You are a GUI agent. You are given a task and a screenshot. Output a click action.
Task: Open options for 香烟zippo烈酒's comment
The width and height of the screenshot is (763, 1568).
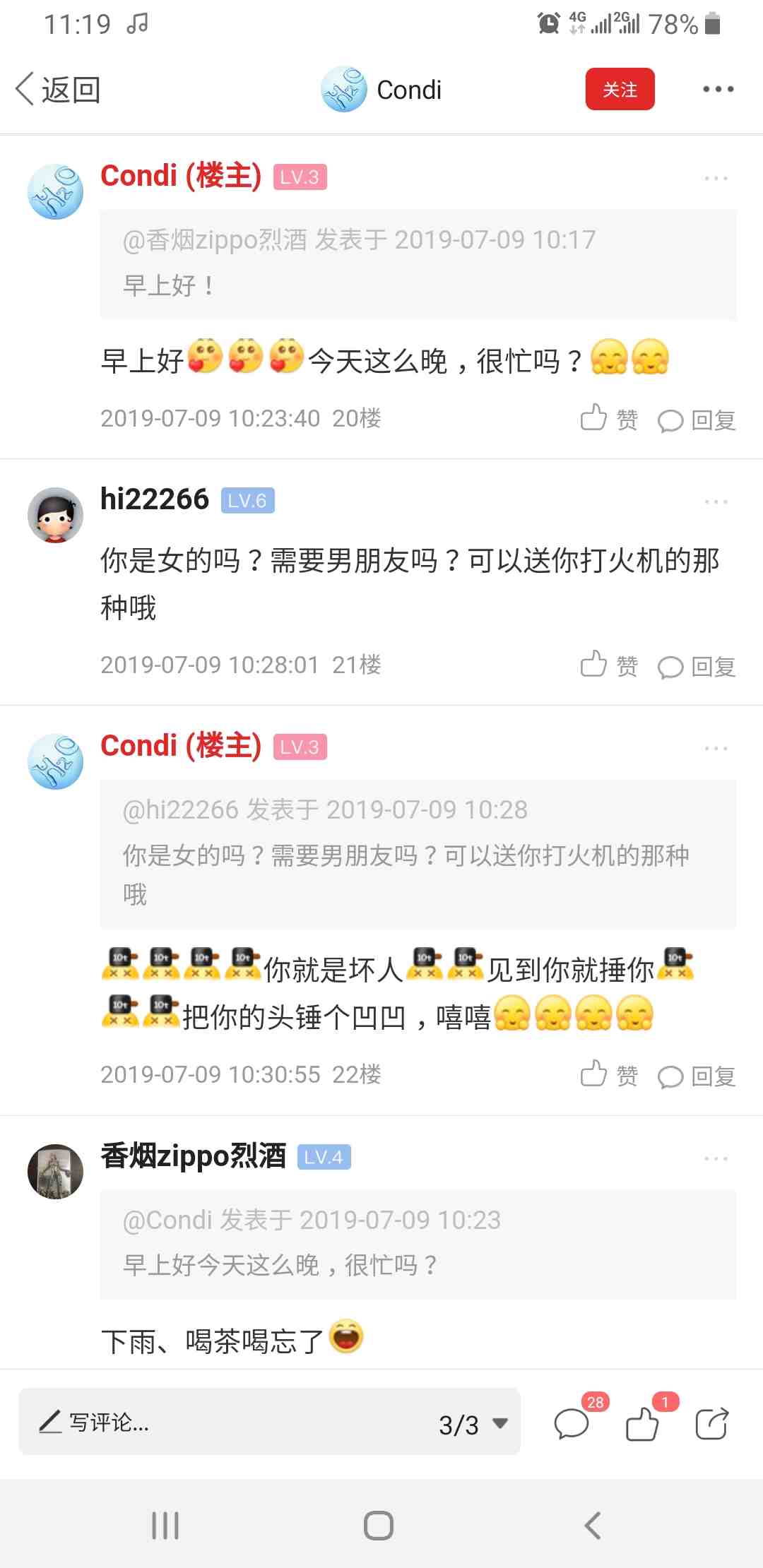(x=716, y=1159)
